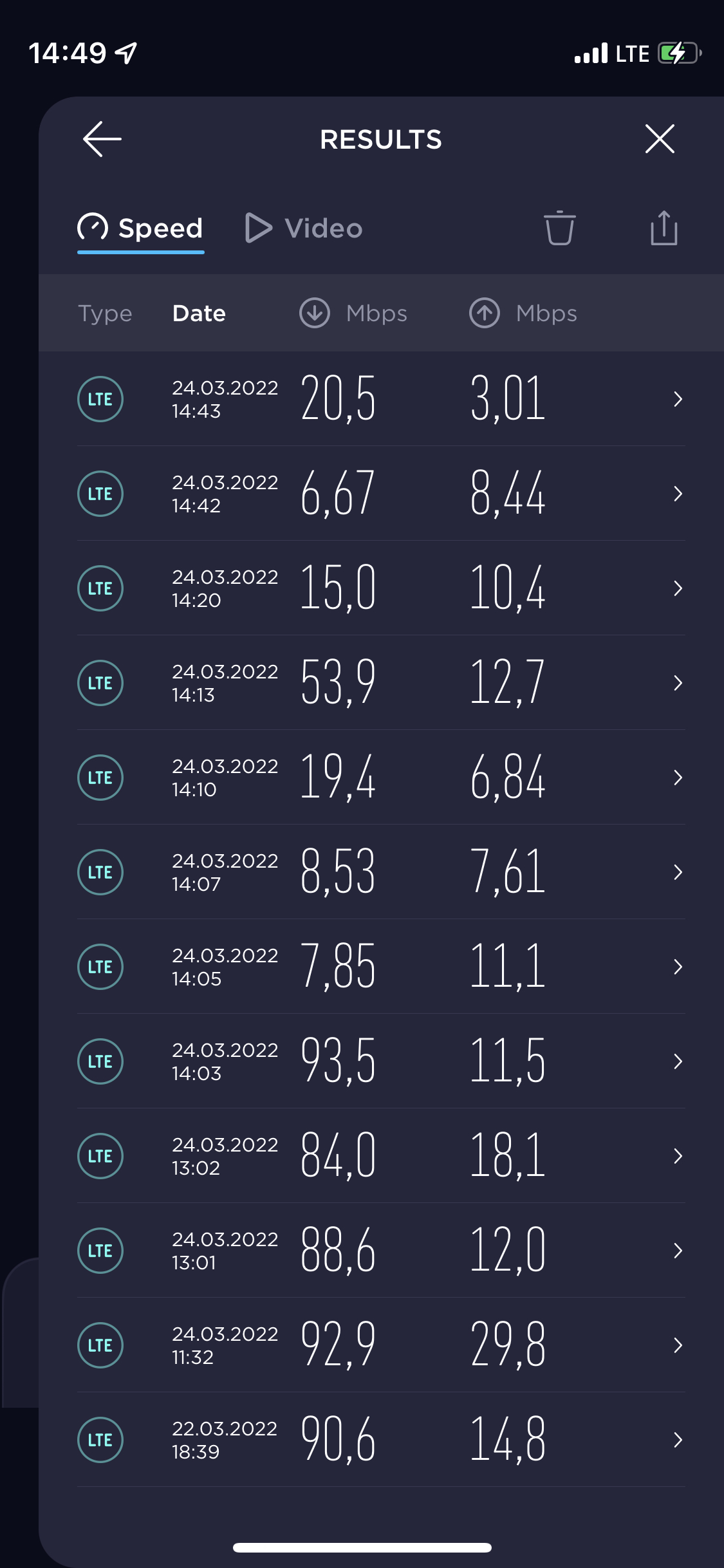View the 14:10 speed test
Screen dimensions: 724x1568
click(381, 778)
